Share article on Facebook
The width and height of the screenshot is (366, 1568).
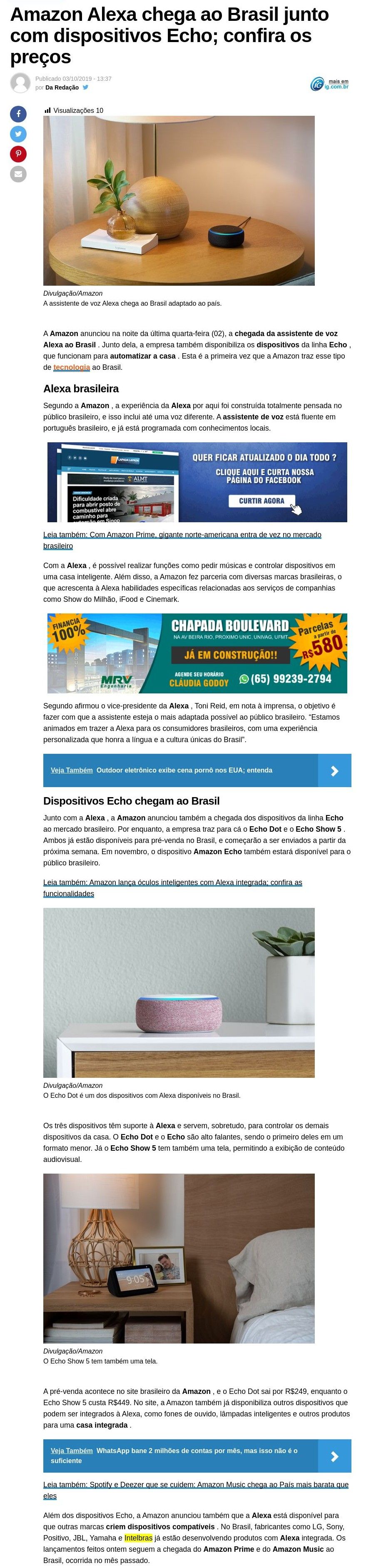point(18,114)
